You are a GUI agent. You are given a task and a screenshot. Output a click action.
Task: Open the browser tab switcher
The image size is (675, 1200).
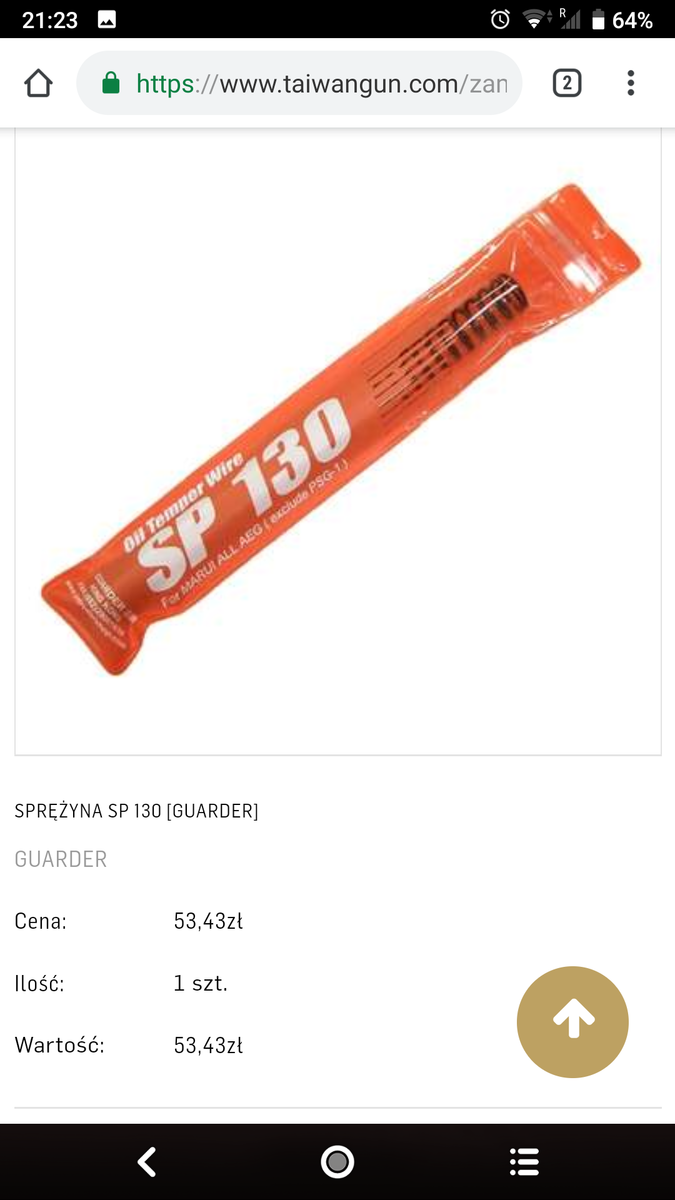tap(566, 83)
